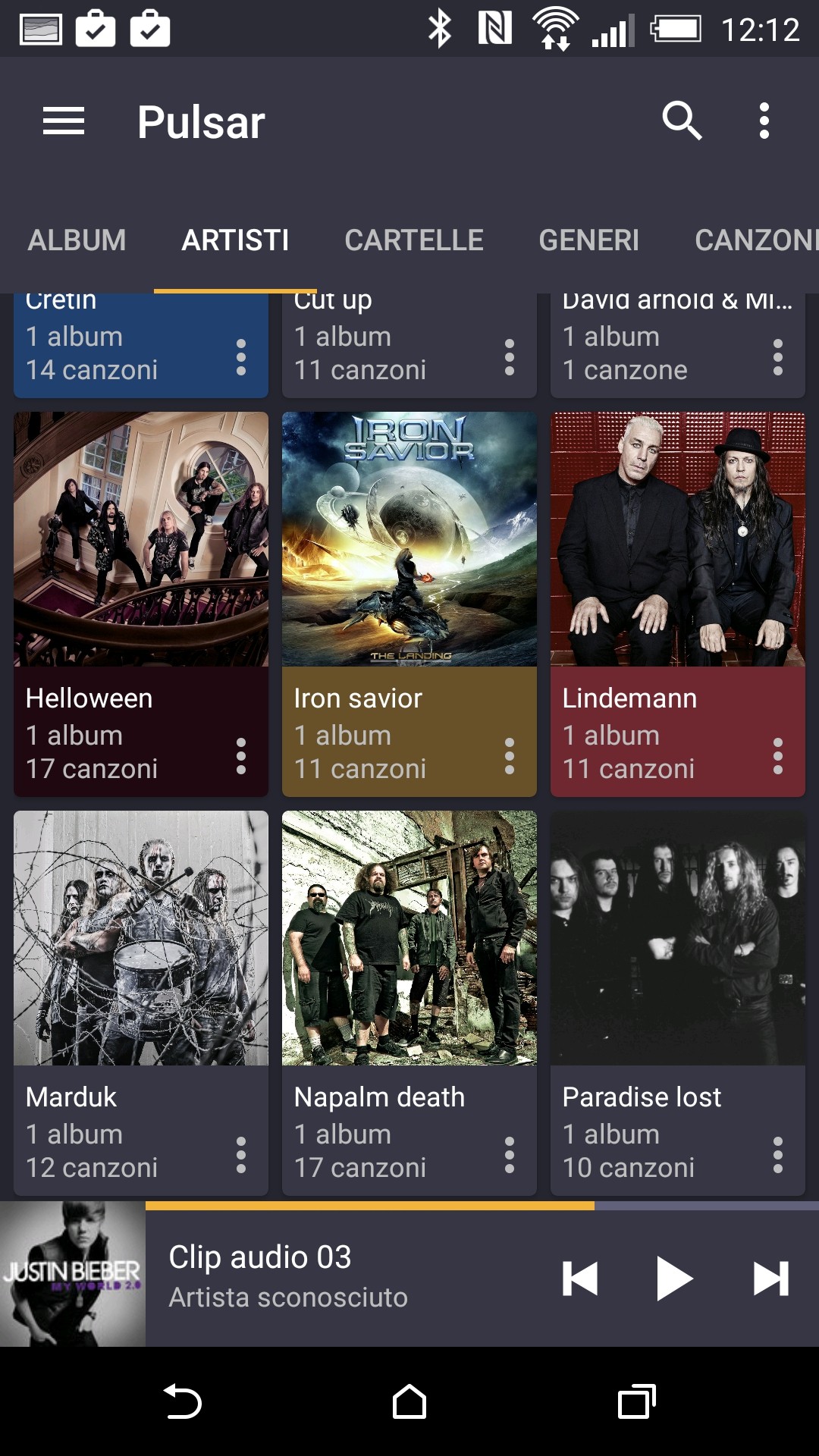
Task: Play Clip audio 03
Action: [674, 1279]
